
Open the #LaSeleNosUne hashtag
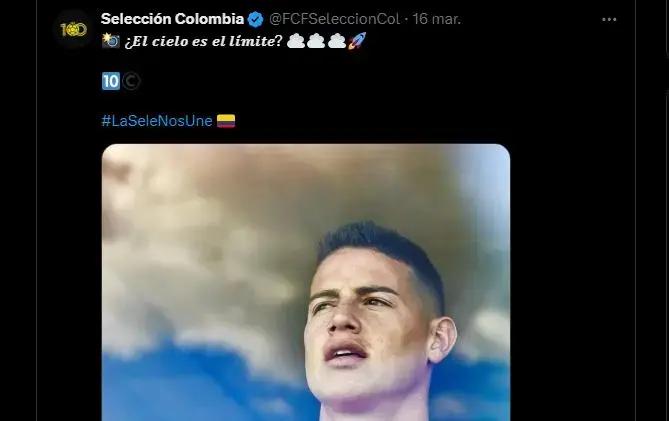point(156,121)
